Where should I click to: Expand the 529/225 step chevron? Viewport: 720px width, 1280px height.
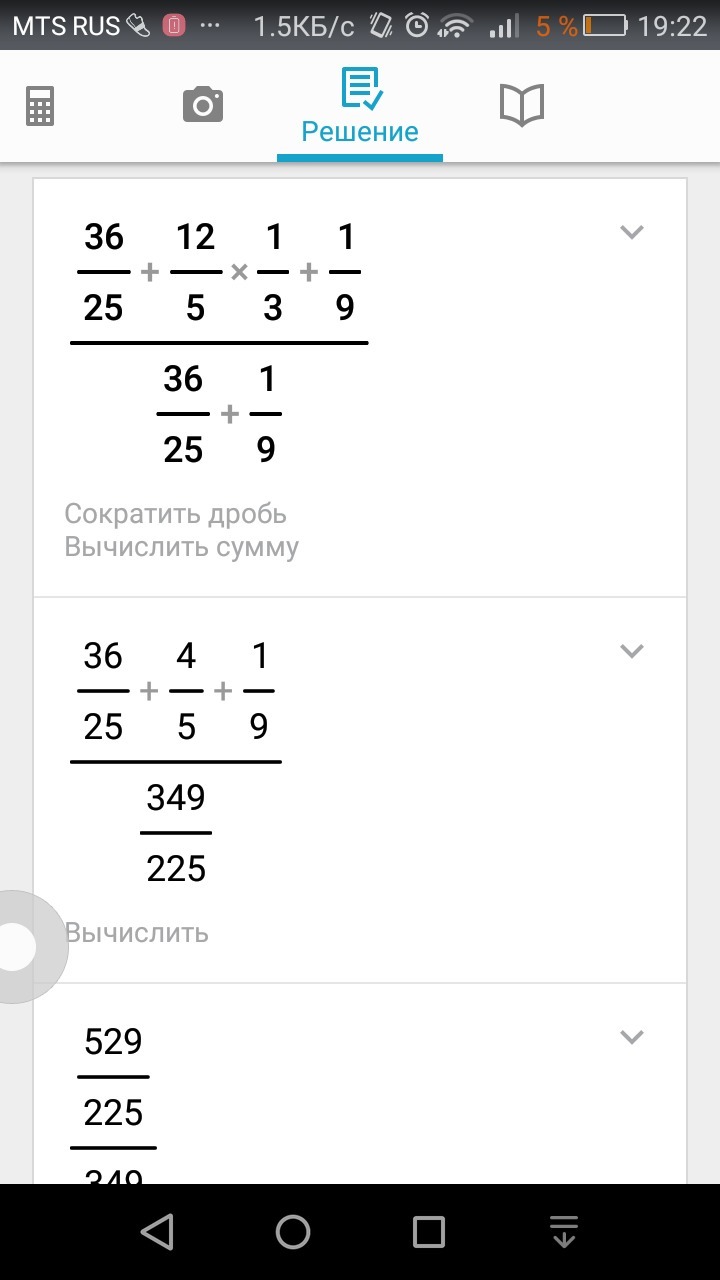(631, 1037)
